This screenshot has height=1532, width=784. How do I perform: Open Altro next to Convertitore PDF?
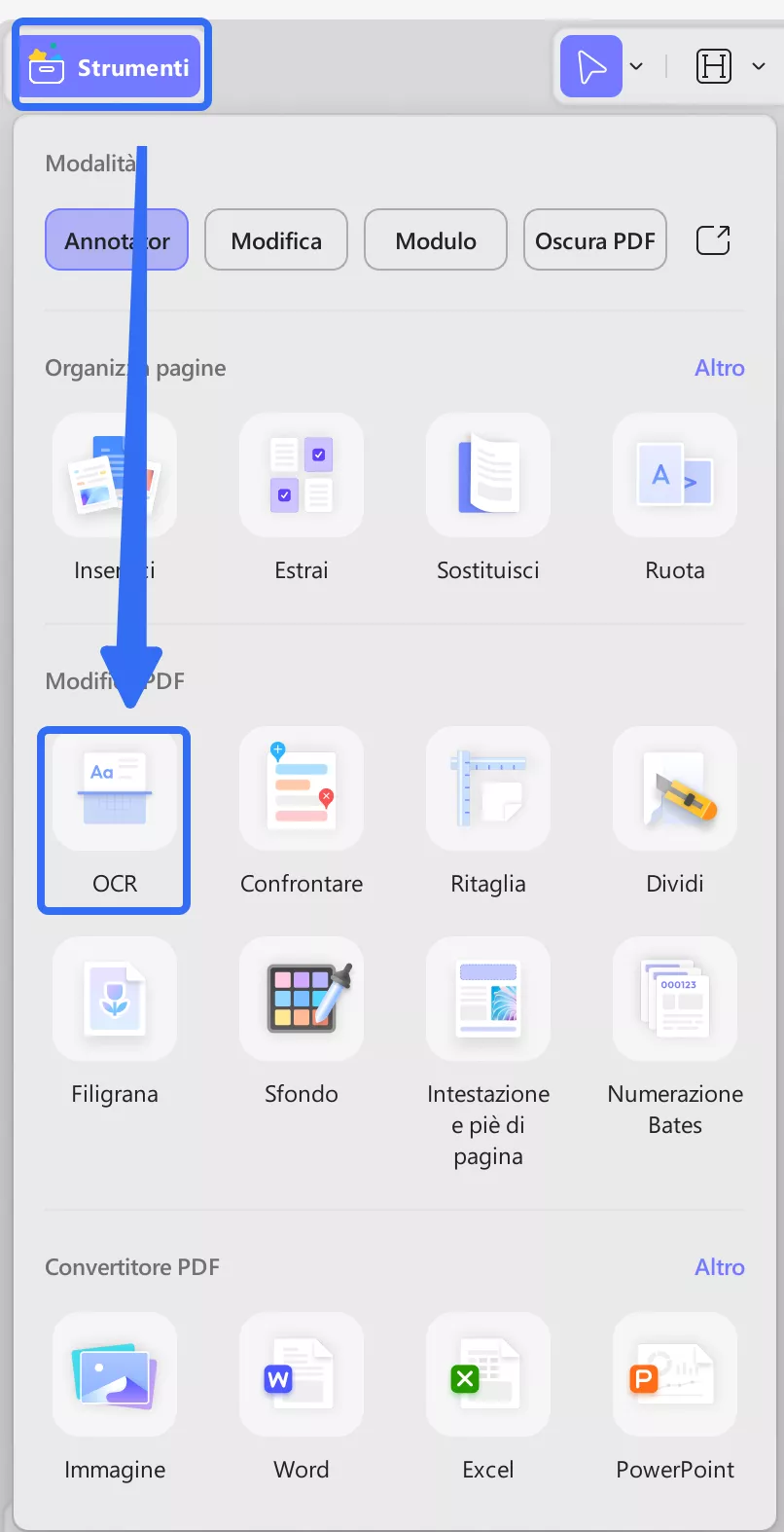719,1267
